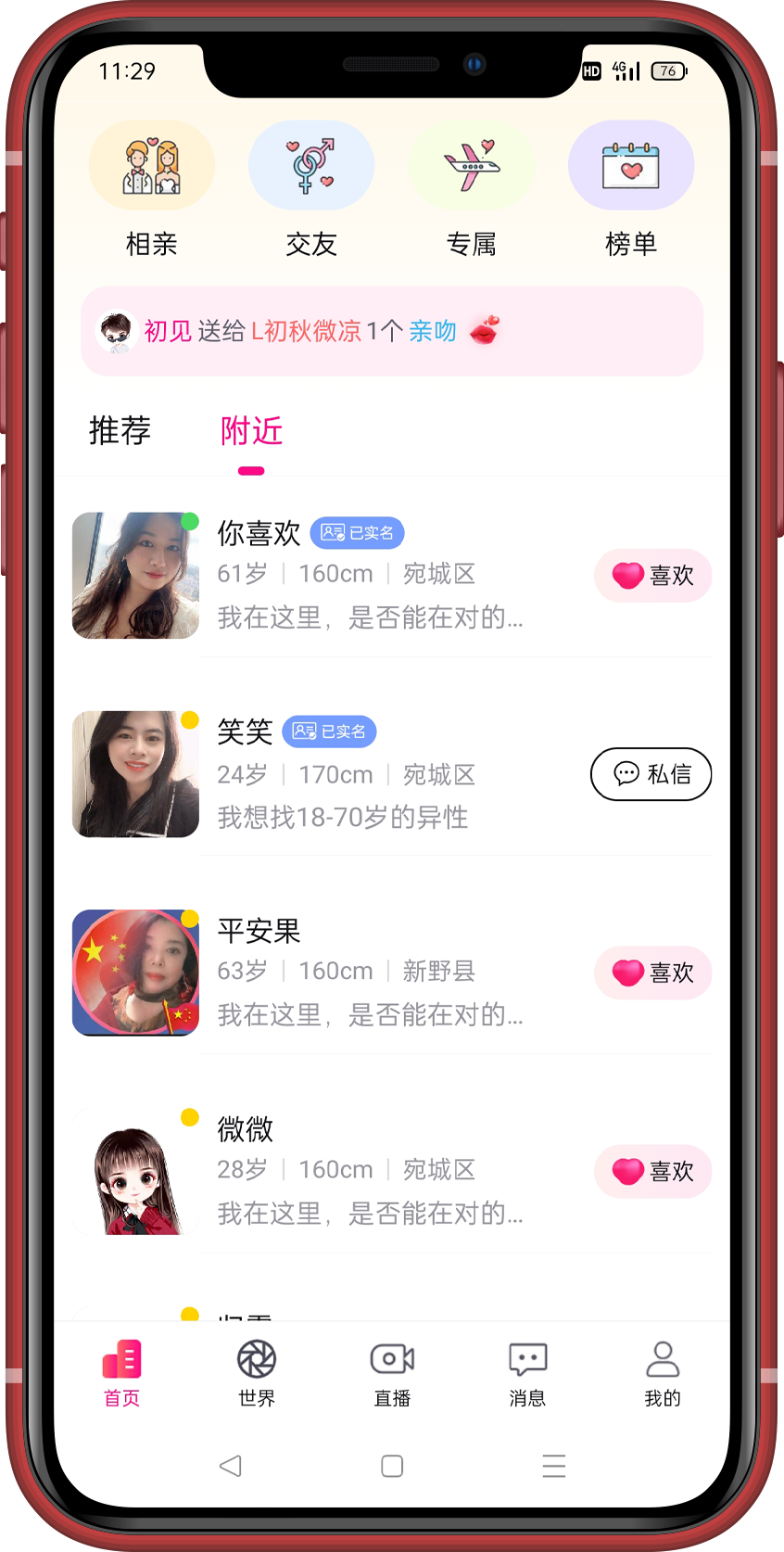The image size is (784, 1552).
Task: Open the 初见 gift announcement banner
Action: pos(391,331)
